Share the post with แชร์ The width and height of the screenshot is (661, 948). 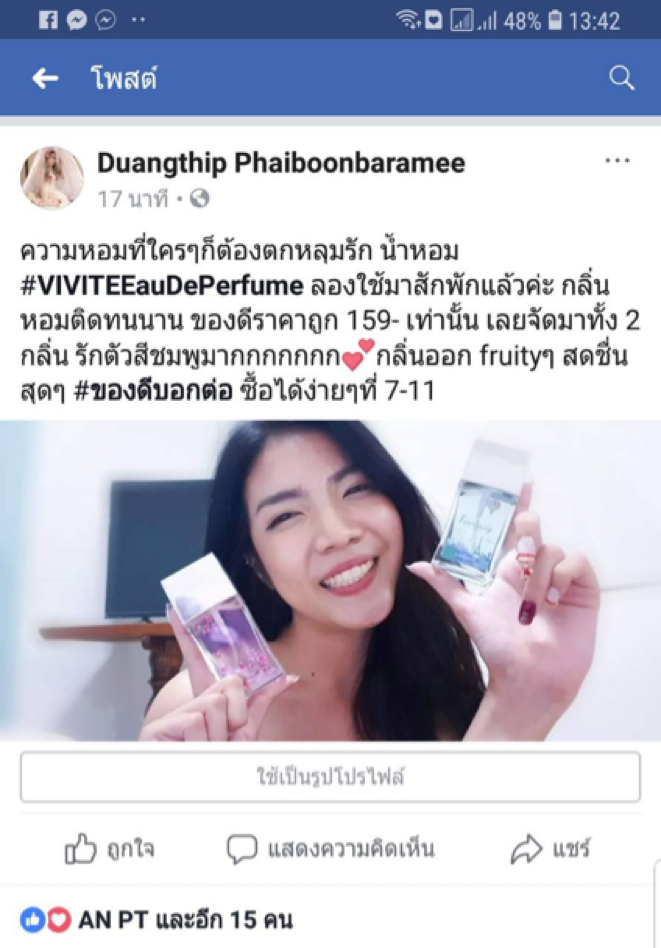click(x=550, y=850)
